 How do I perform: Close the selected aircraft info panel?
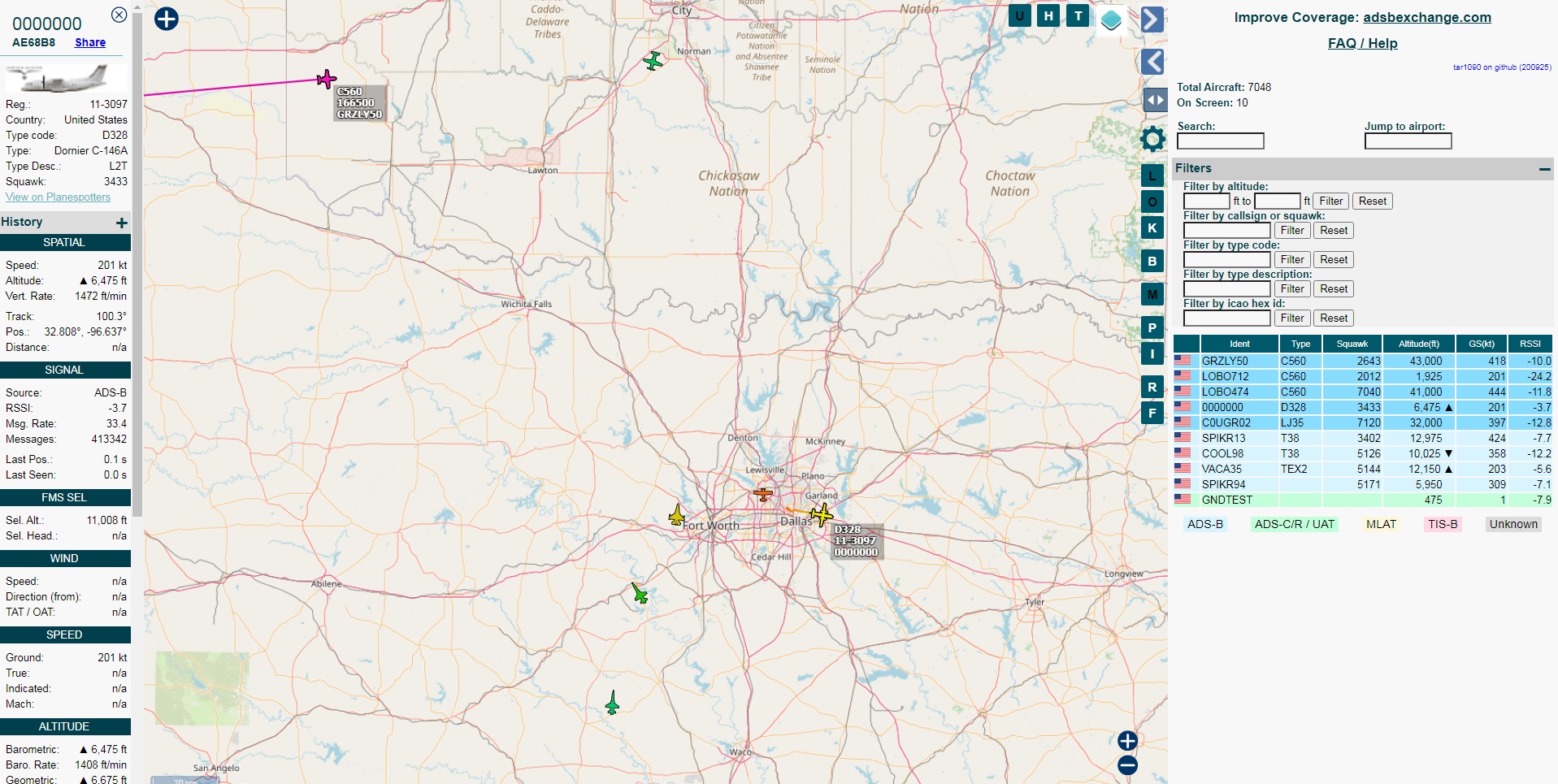[x=119, y=15]
